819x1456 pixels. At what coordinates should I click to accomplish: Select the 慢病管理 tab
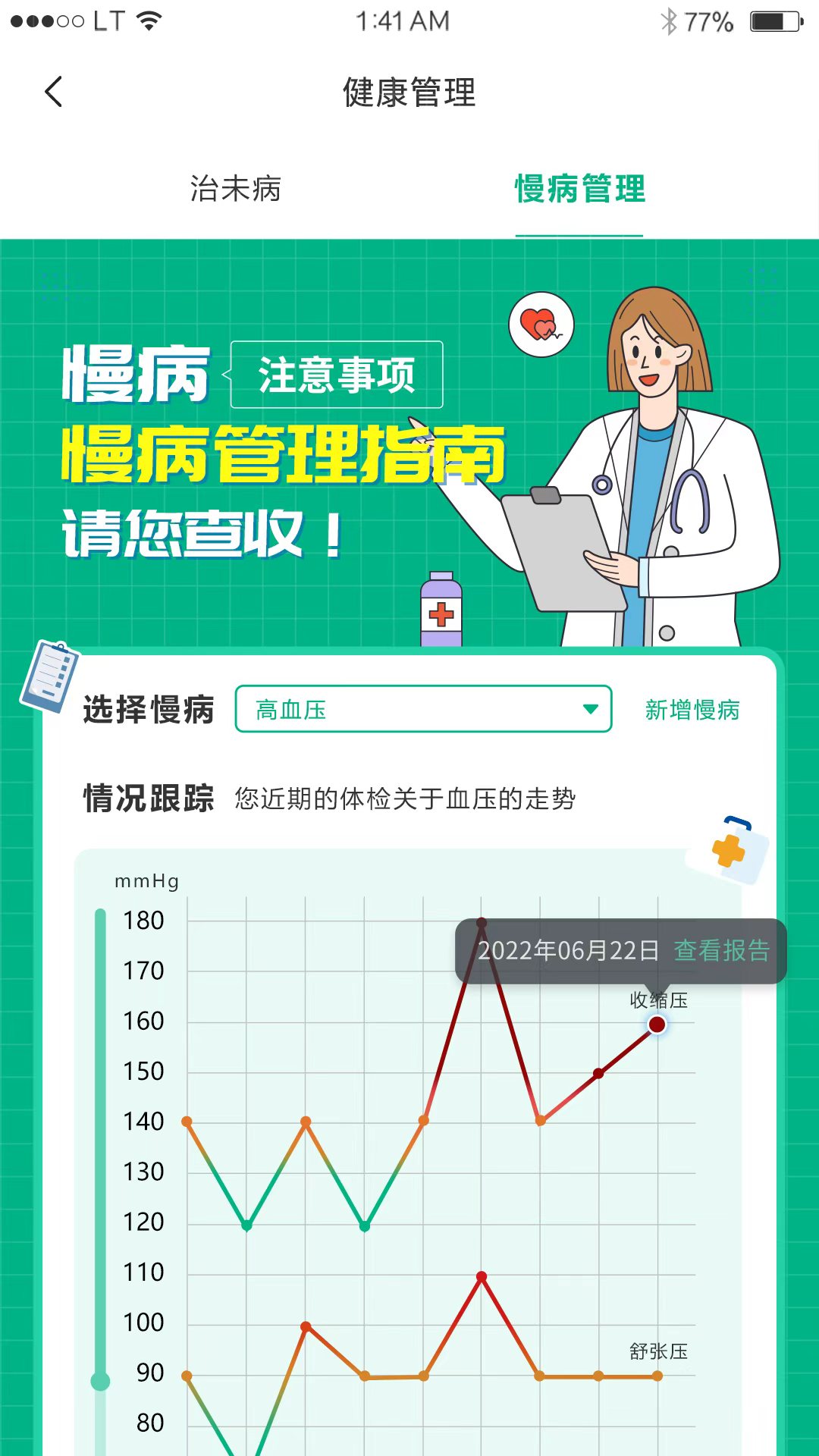coord(579,189)
